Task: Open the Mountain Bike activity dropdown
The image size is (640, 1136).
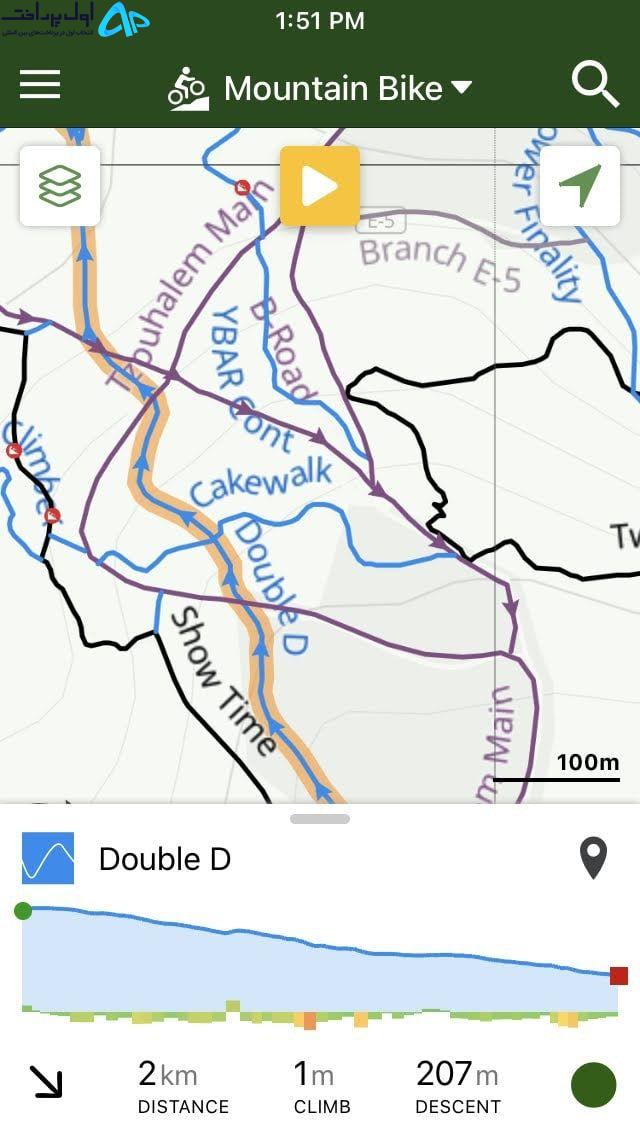Action: pos(320,88)
